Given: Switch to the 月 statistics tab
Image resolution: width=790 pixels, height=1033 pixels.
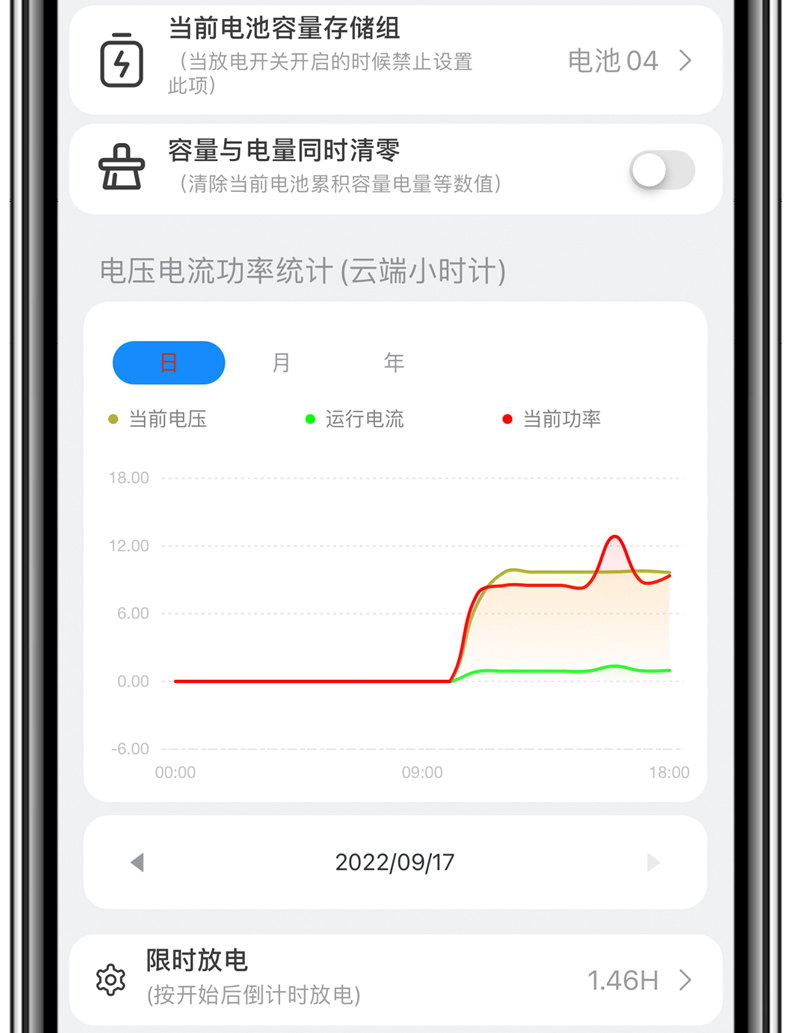Looking at the screenshot, I should pyautogui.click(x=281, y=363).
